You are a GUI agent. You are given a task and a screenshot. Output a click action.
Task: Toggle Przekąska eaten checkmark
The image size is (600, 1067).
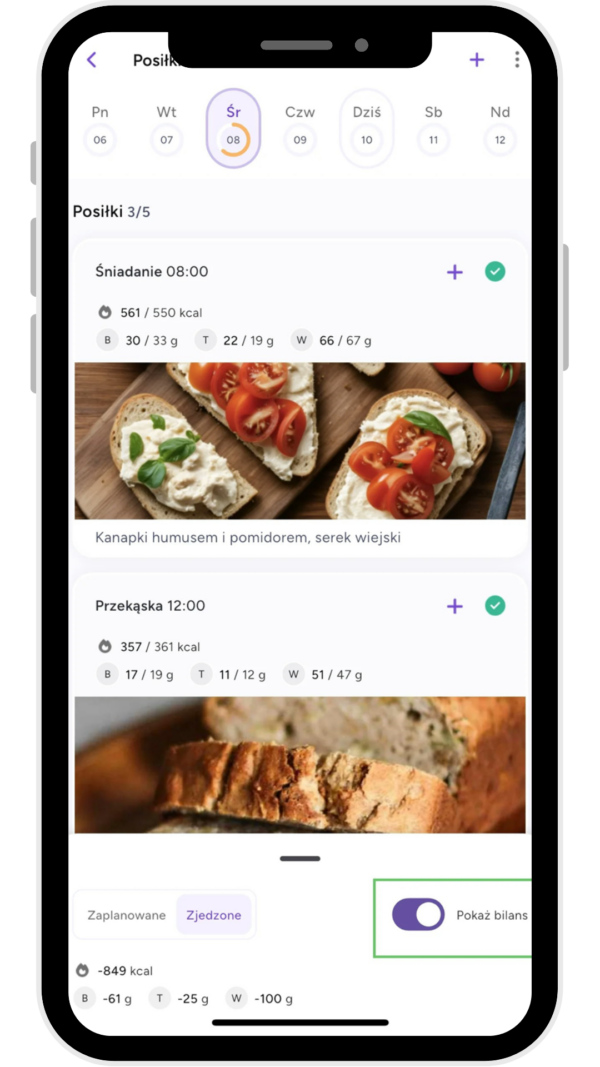(495, 605)
